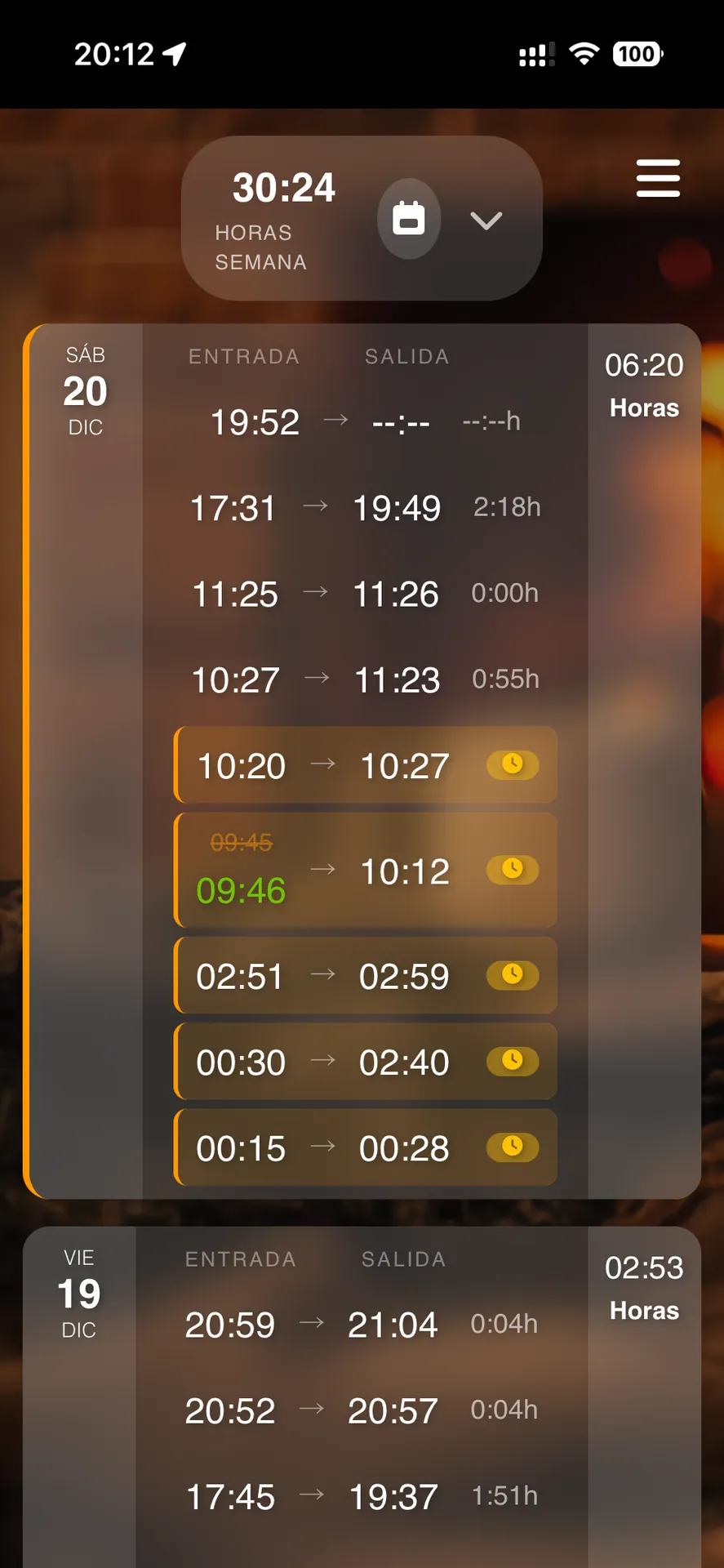View the 10:27 to 11:23 record
Image resolution: width=724 pixels, height=1568 pixels.
[x=365, y=679]
